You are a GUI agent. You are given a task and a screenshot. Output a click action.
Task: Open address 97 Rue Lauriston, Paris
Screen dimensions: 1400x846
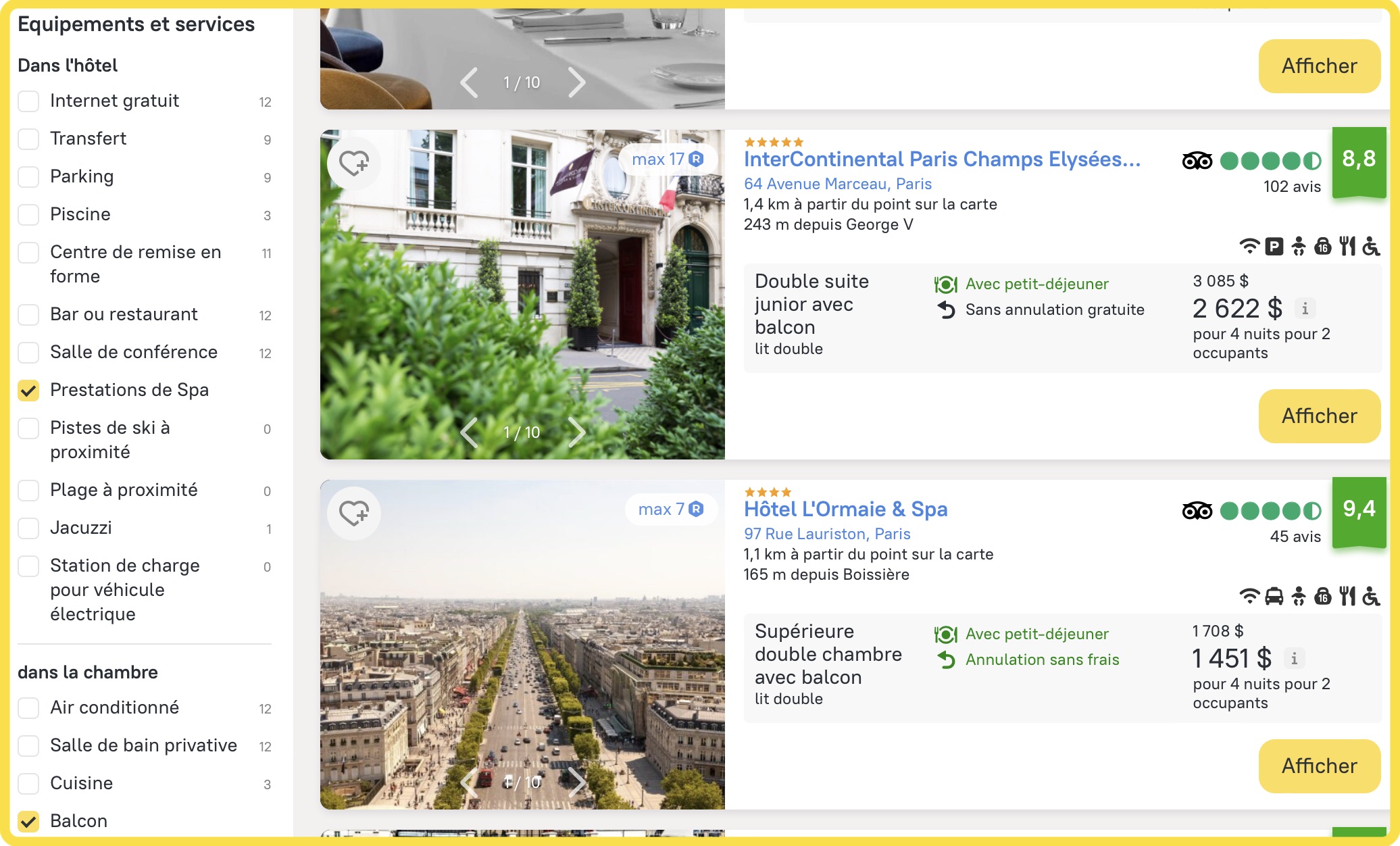[827, 534]
